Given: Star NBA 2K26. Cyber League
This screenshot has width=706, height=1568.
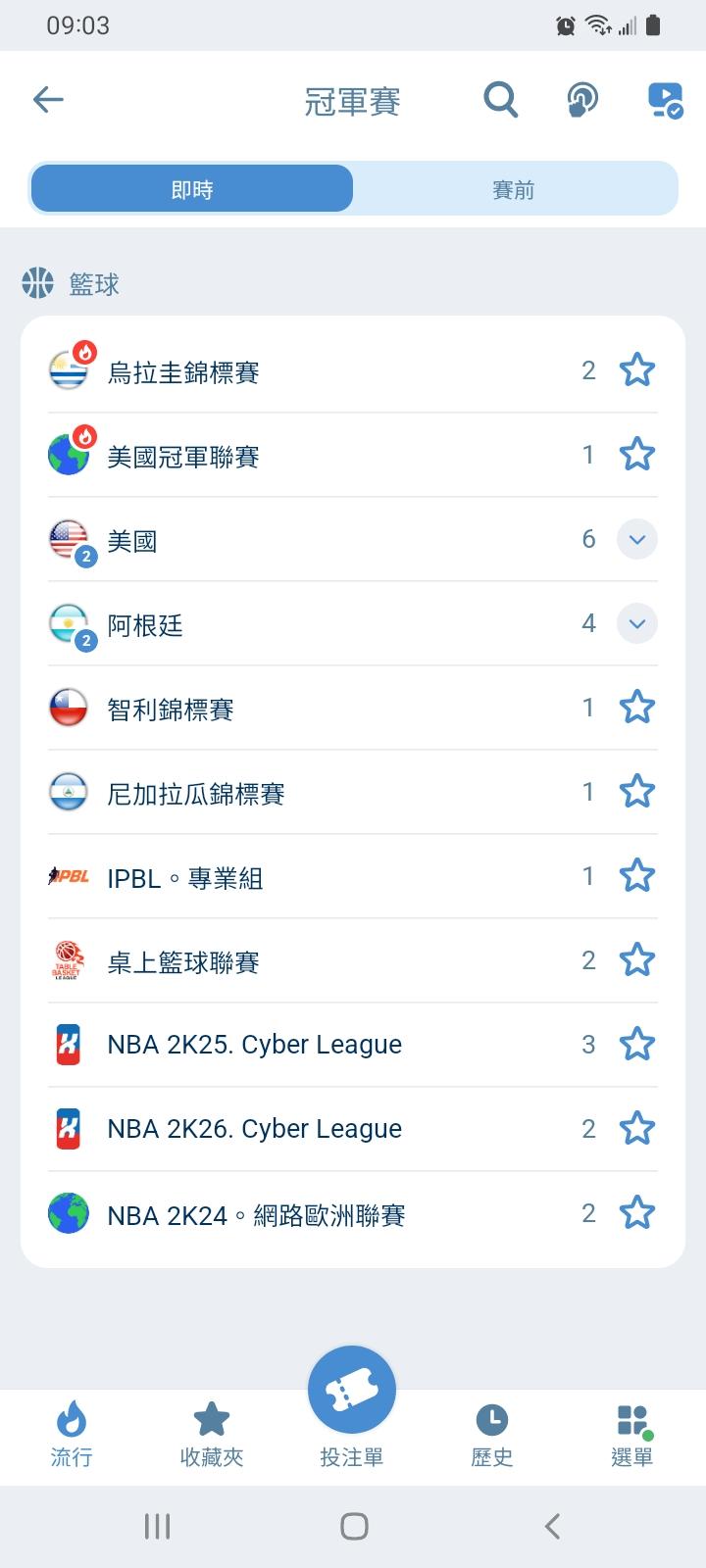Looking at the screenshot, I should click(637, 1129).
